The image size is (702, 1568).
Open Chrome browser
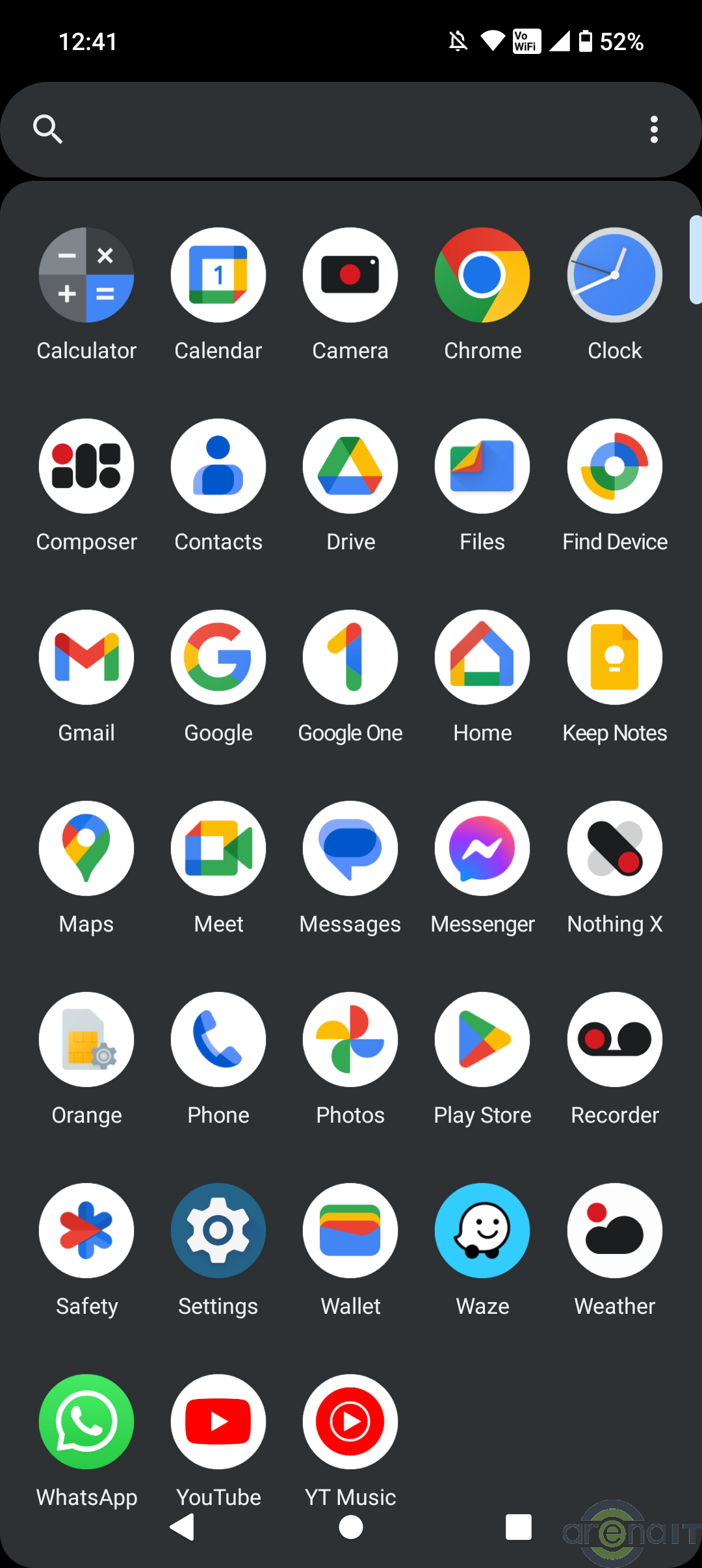[x=482, y=276]
